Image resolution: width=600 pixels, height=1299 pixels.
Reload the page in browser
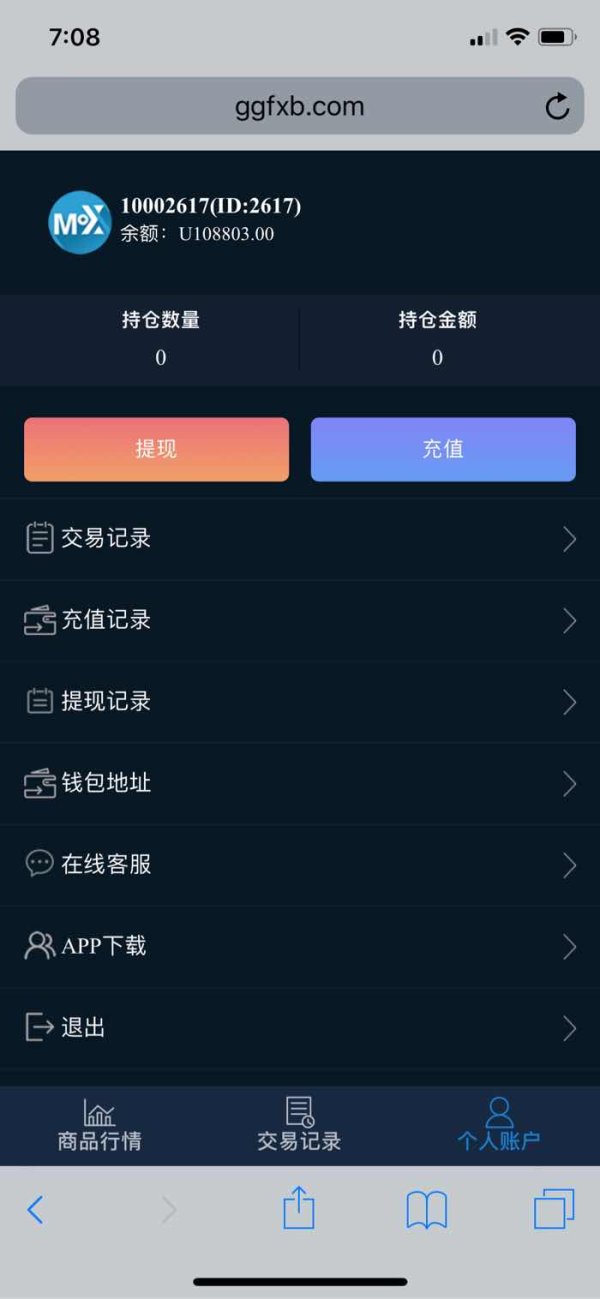(x=557, y=107)
